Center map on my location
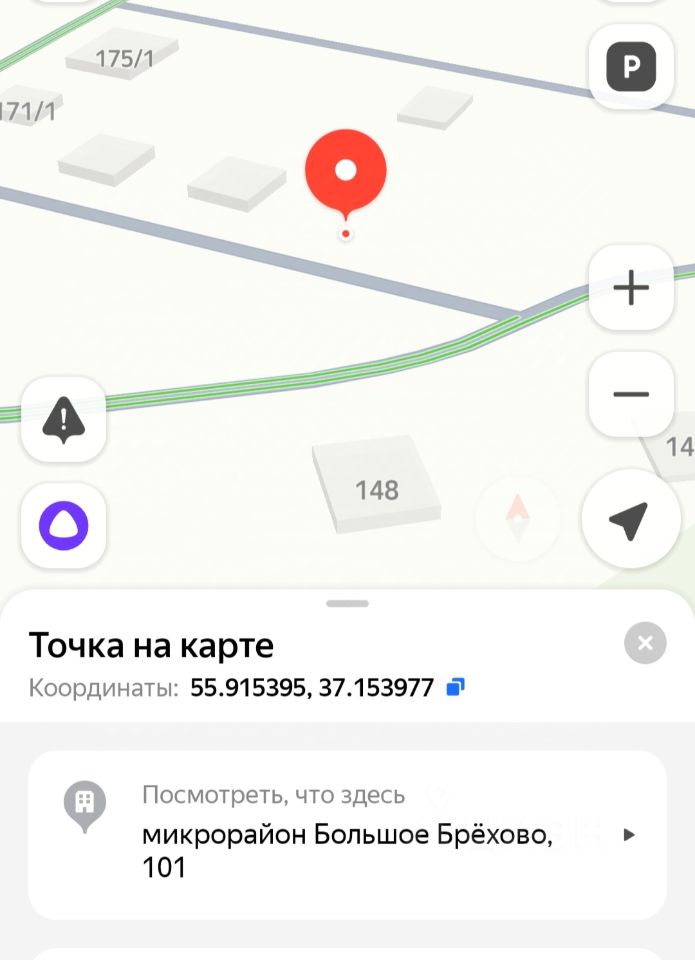Image resolution: width=695 pixels, height=960 pixels. pyautogui.click(x=630, y=519)
